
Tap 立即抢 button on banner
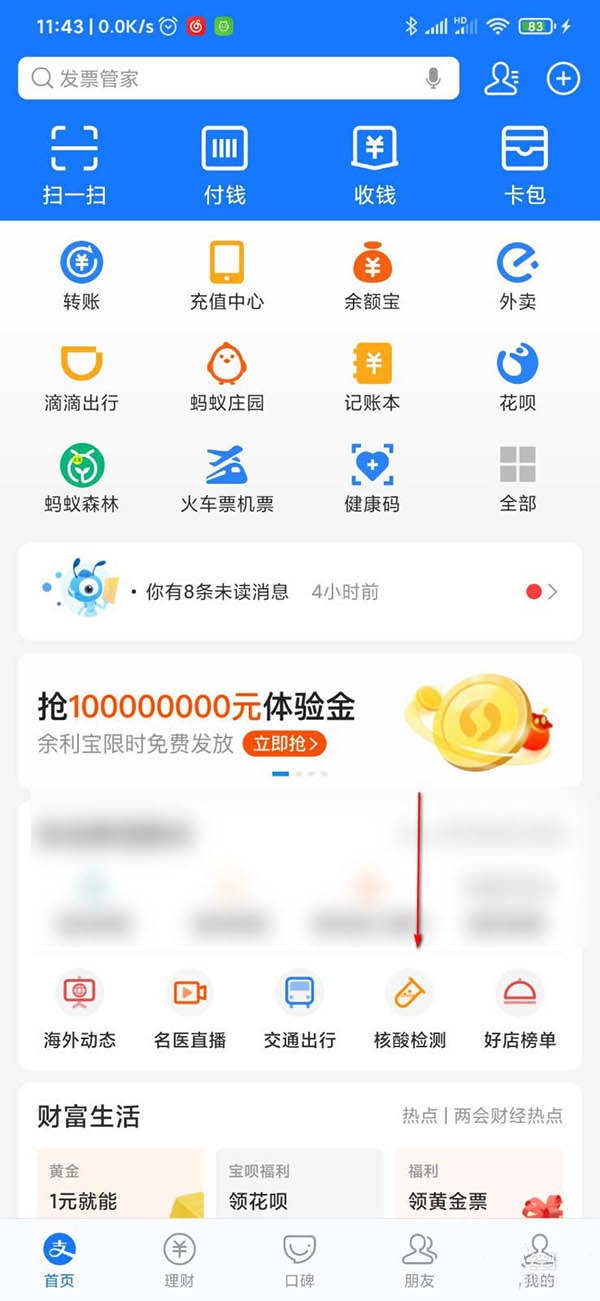[x=289, y=744]
